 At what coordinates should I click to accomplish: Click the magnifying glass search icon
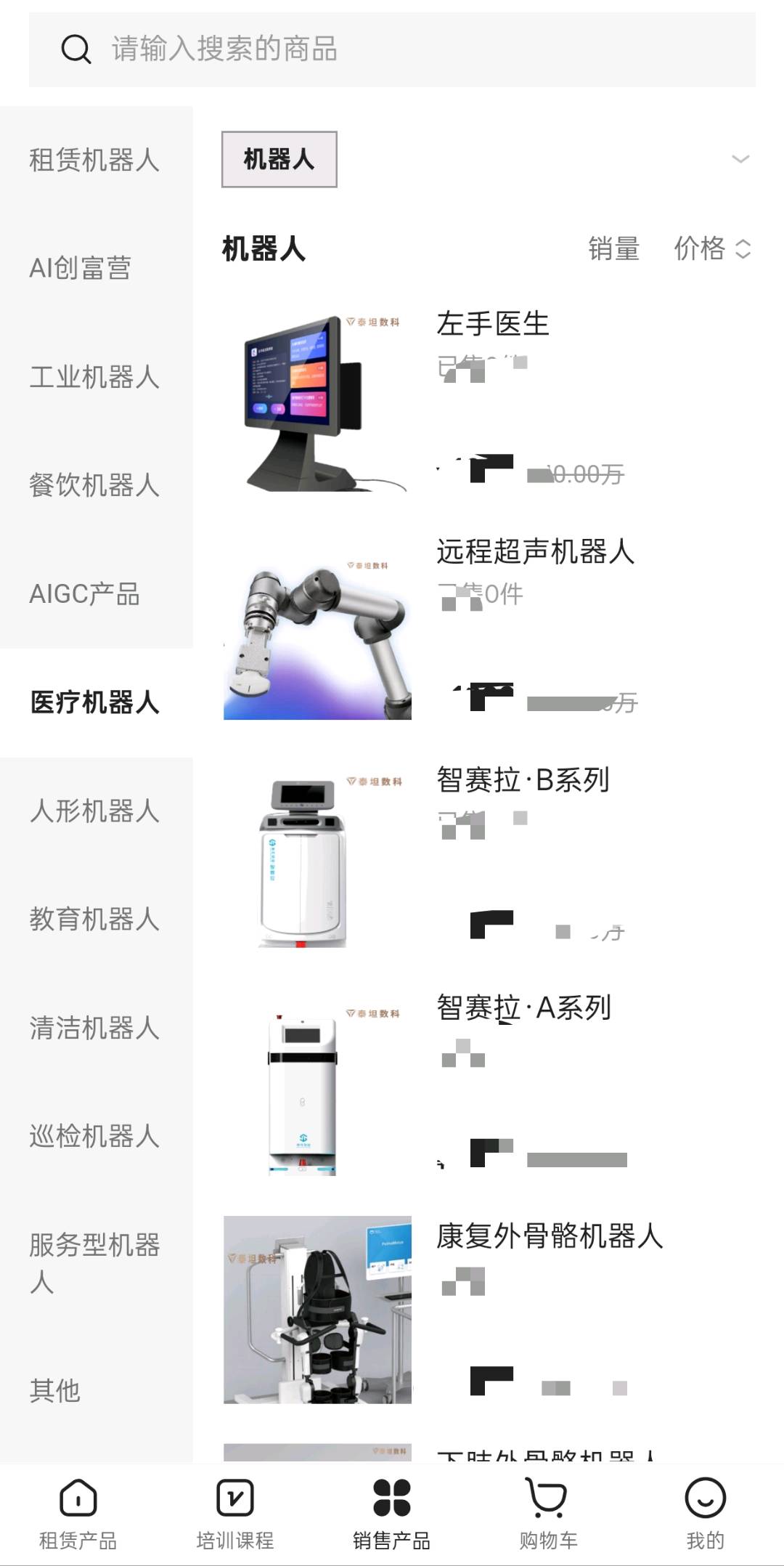tap(75, 49)
